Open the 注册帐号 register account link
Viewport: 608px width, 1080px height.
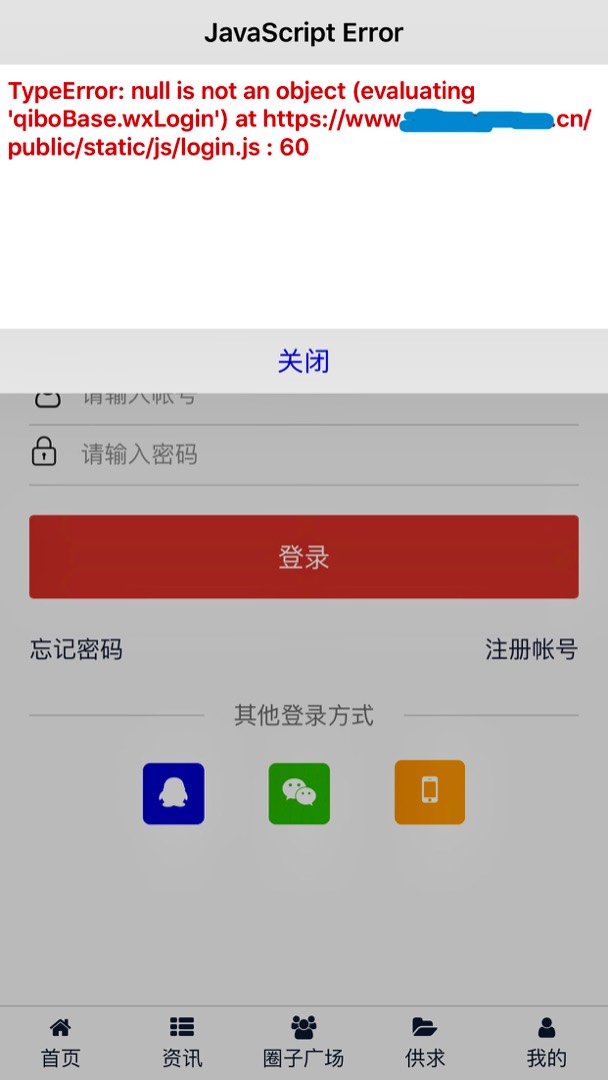[x=531, y=650]
